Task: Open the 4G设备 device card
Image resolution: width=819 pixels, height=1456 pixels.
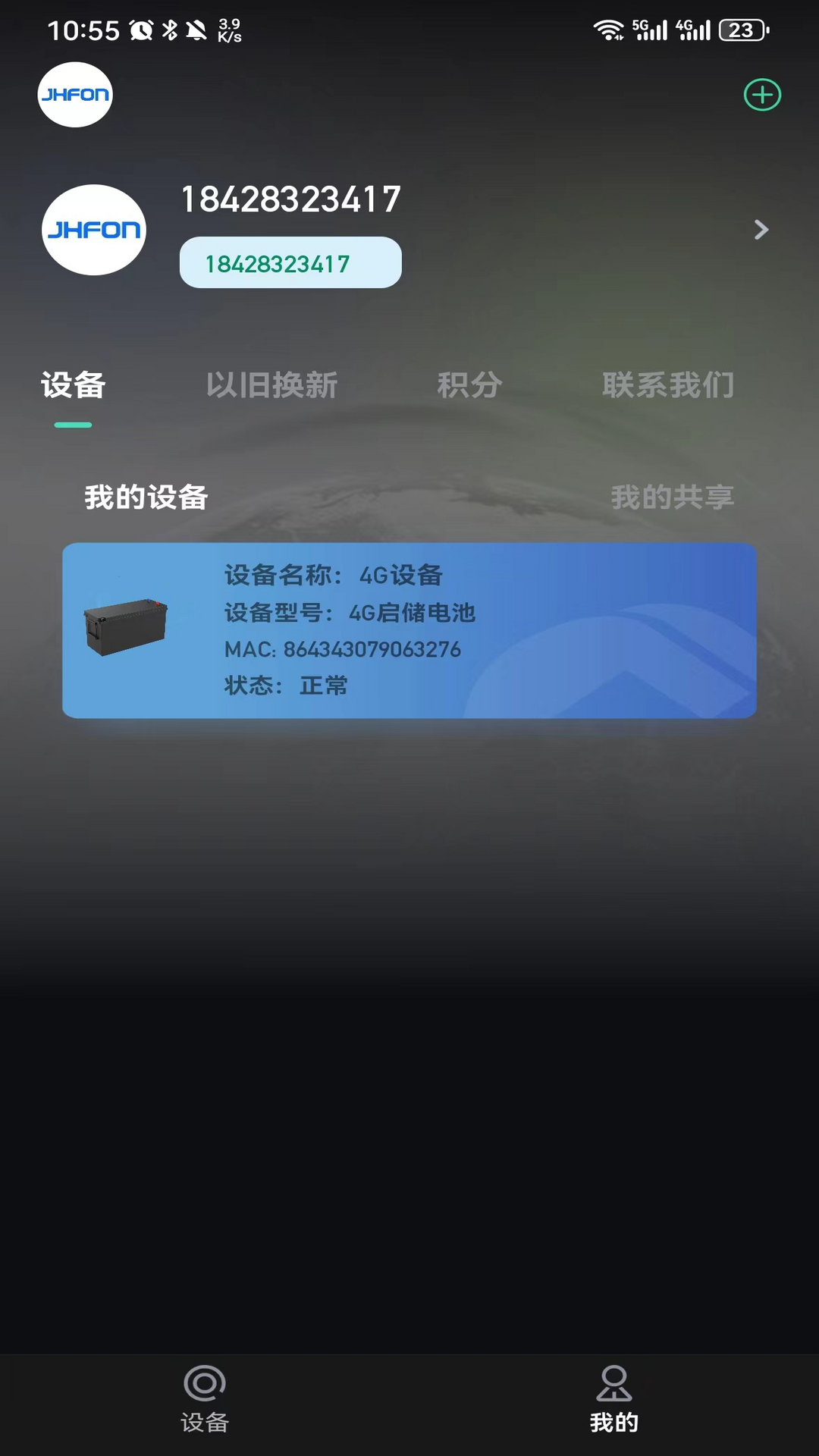Action: (409, 629)
